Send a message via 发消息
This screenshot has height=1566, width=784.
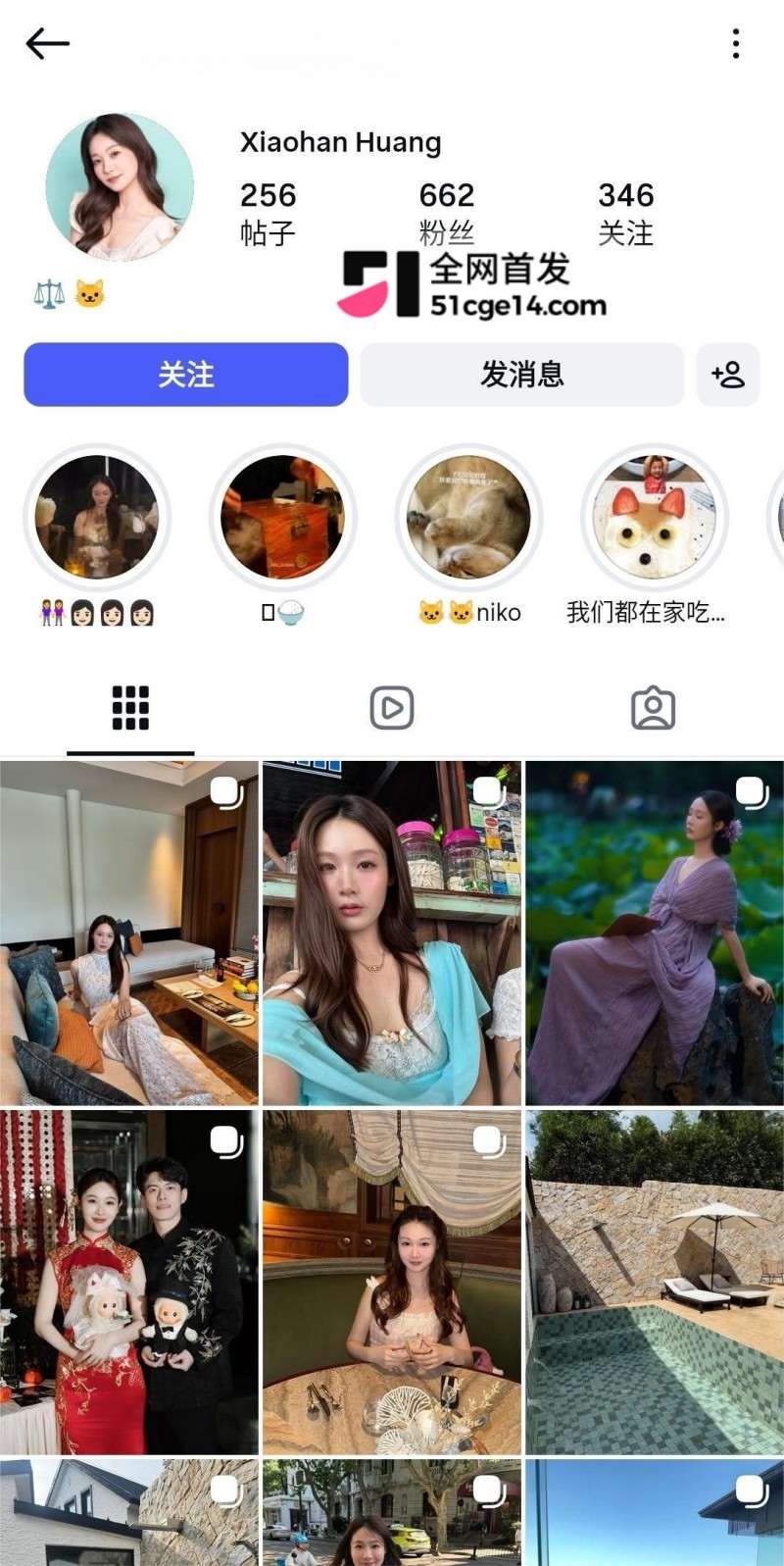pyautogui.click(x=521, y=375)
